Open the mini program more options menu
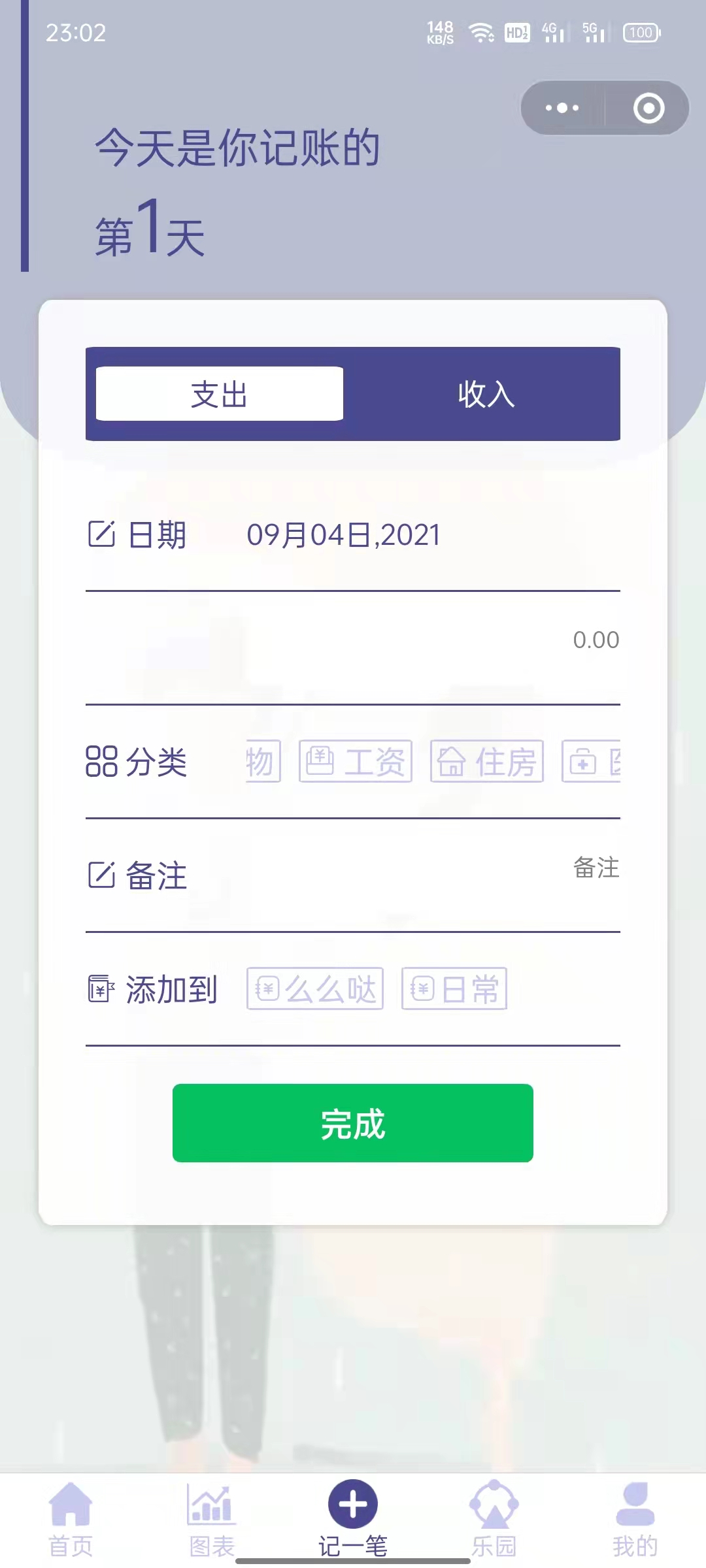The width and height of the screenshot is (706, 1568). click(x=562, y=108)
